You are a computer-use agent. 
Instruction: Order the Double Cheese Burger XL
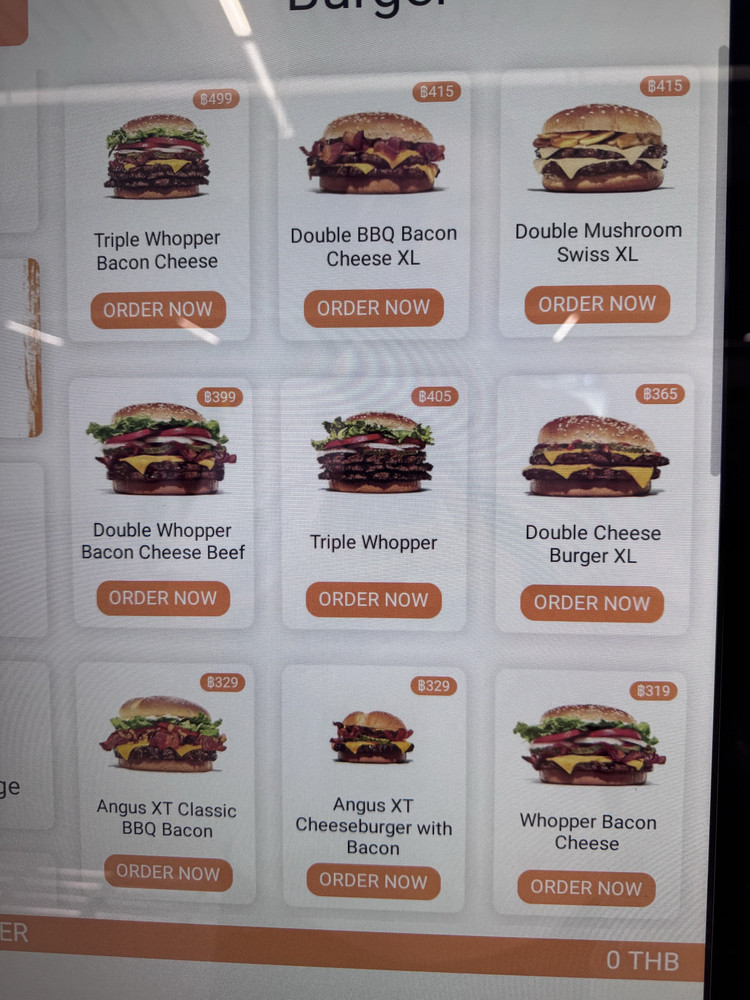[x=592, y=603]
